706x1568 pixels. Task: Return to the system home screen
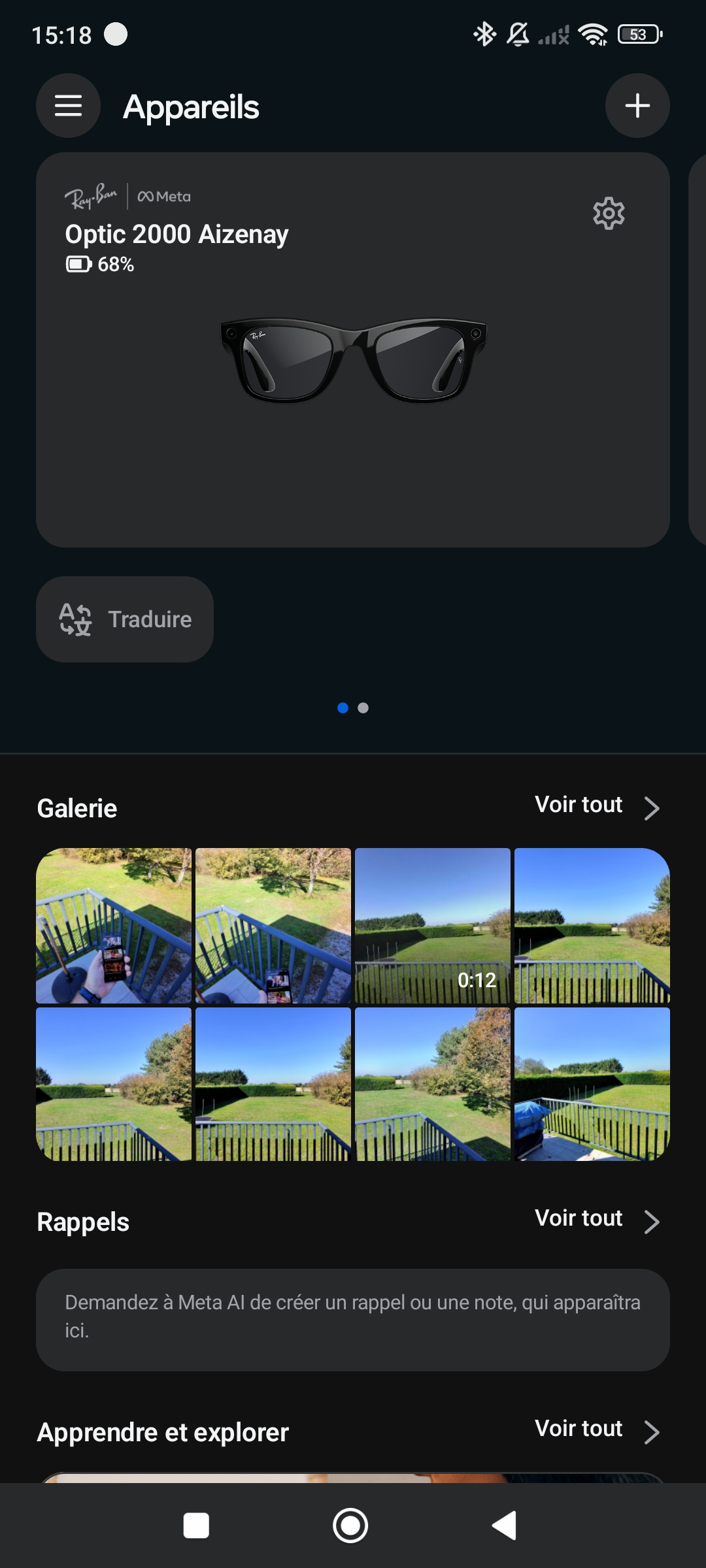tap(350, 1526)
